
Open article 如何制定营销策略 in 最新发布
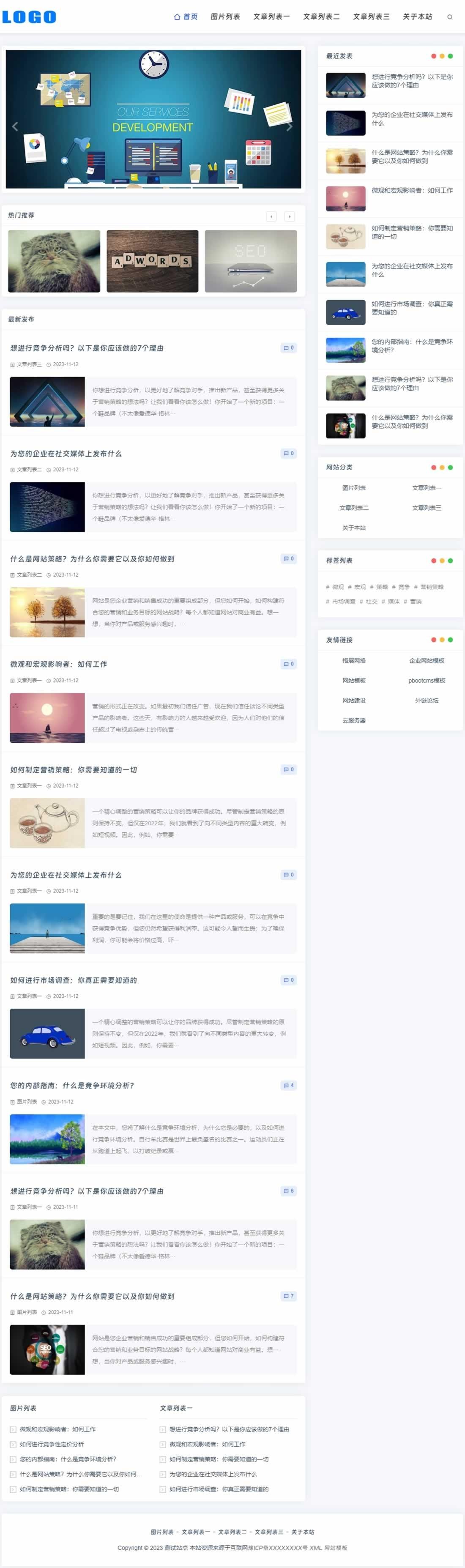pyautogui.click(x=73, y=769)
